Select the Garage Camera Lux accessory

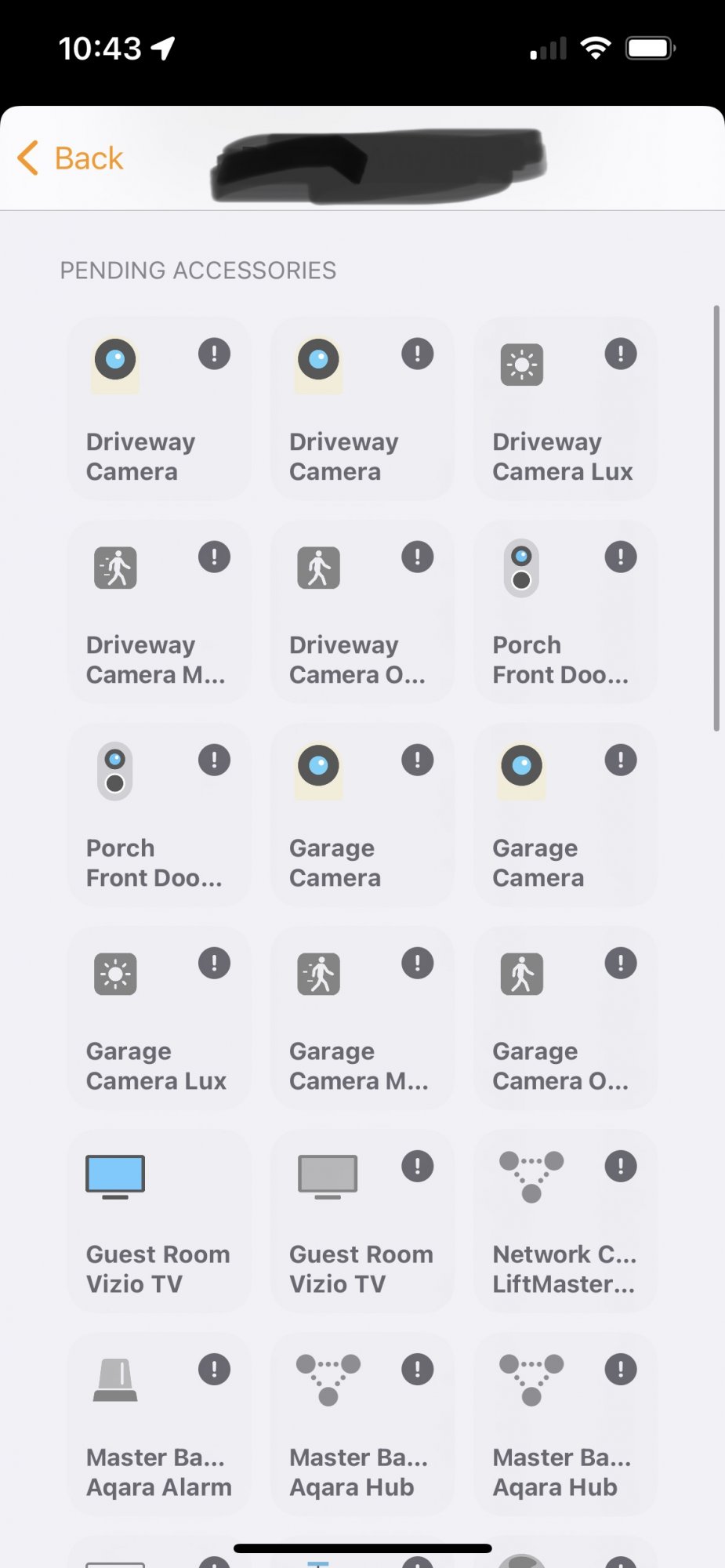(x=159, y=1018)
